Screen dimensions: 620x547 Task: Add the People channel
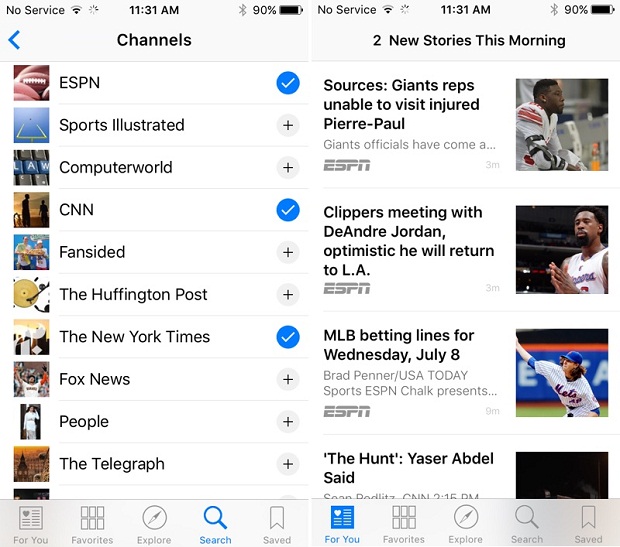288,422
